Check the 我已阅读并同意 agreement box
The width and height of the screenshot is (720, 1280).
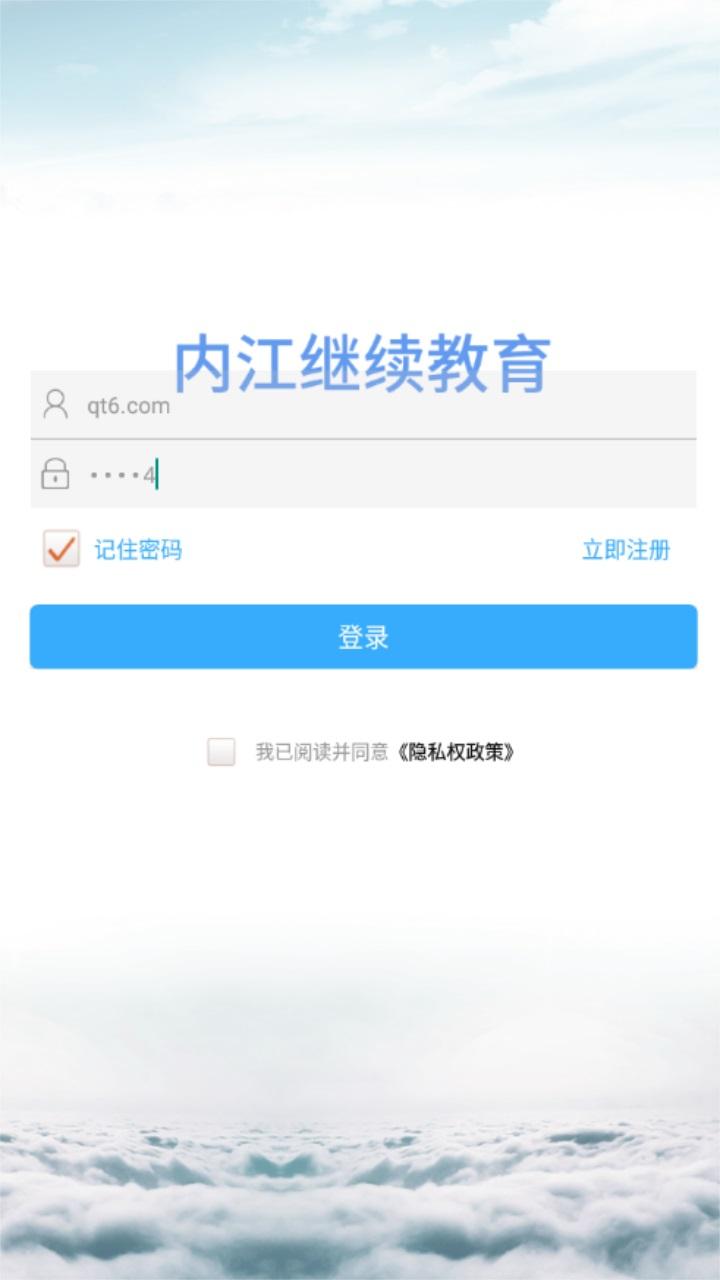click(221, 752)
